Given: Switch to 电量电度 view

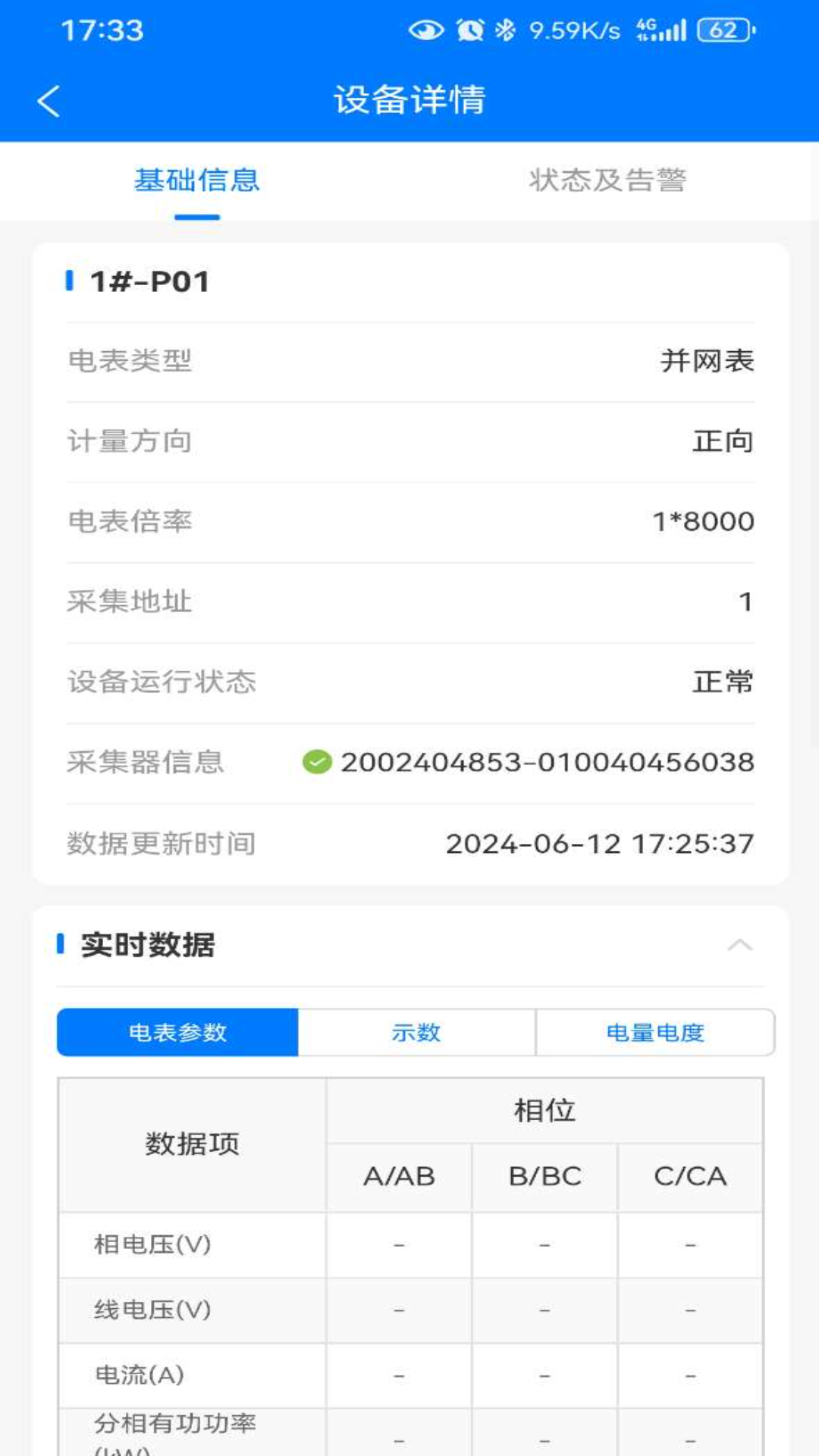Looking at the screenshot, I should [655, 1031].
